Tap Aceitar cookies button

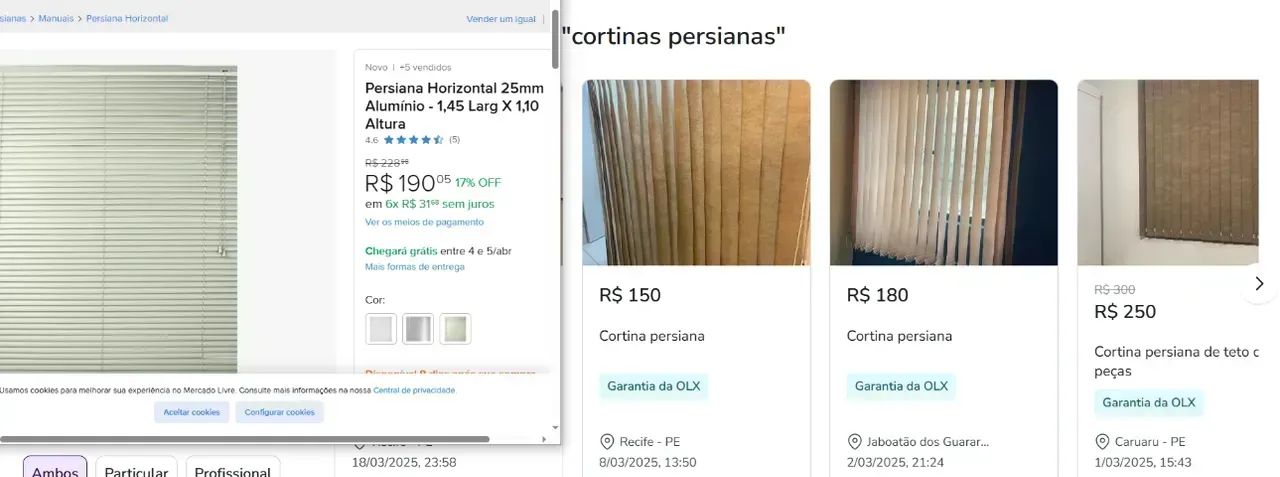(x=191, y=412)
